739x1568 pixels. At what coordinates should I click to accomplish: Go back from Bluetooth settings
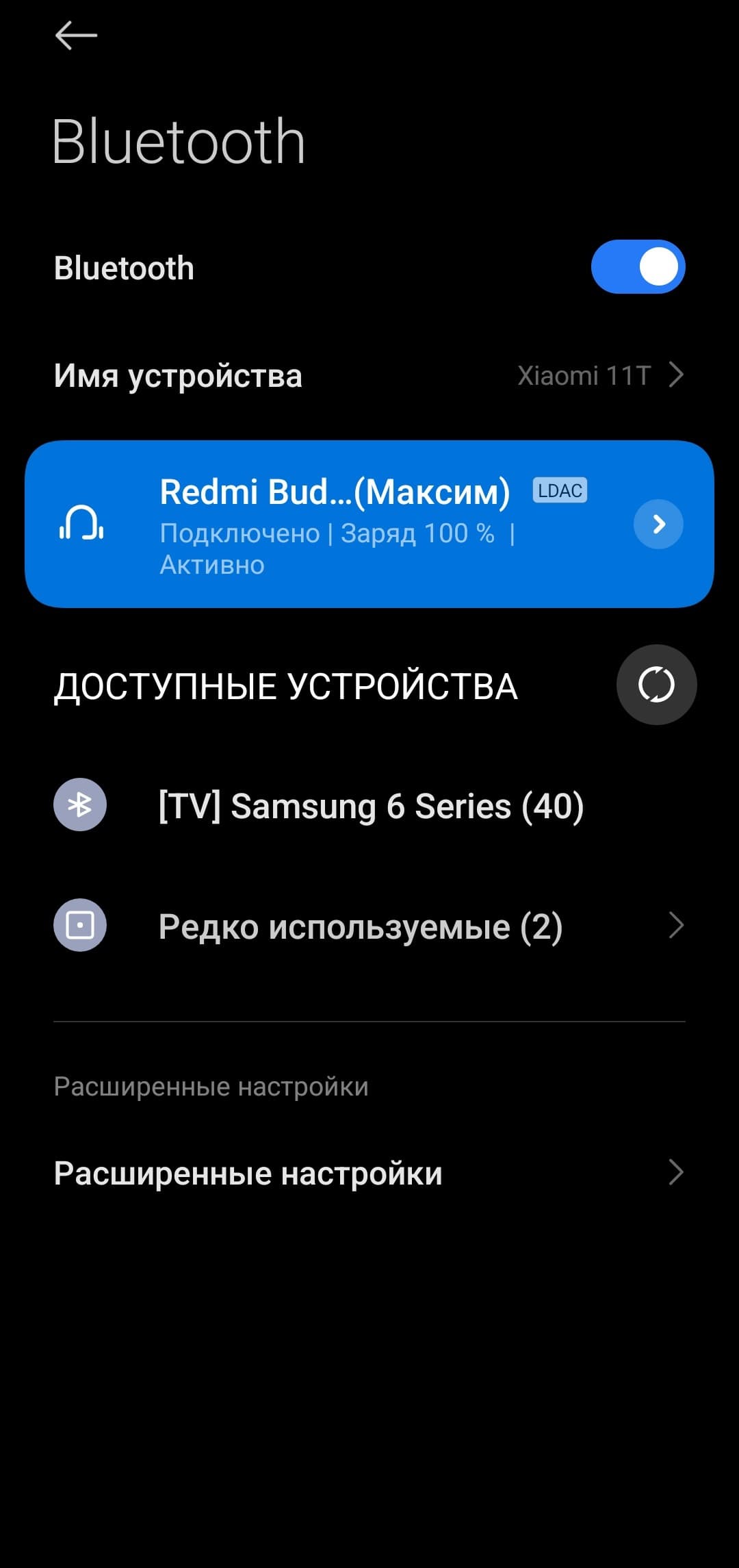click(76, 36)
